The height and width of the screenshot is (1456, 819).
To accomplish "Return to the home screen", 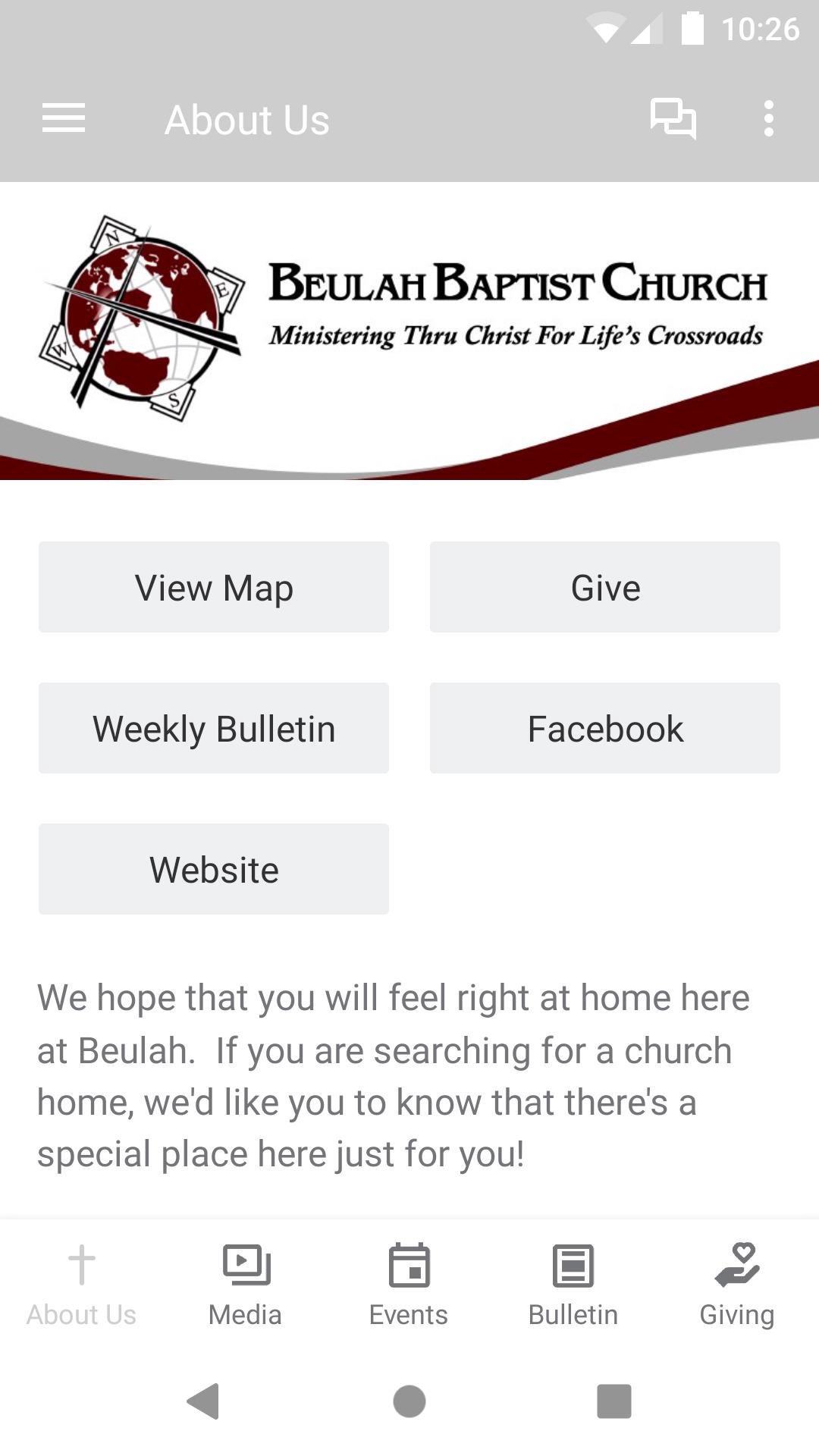I will coord(409,1401).
